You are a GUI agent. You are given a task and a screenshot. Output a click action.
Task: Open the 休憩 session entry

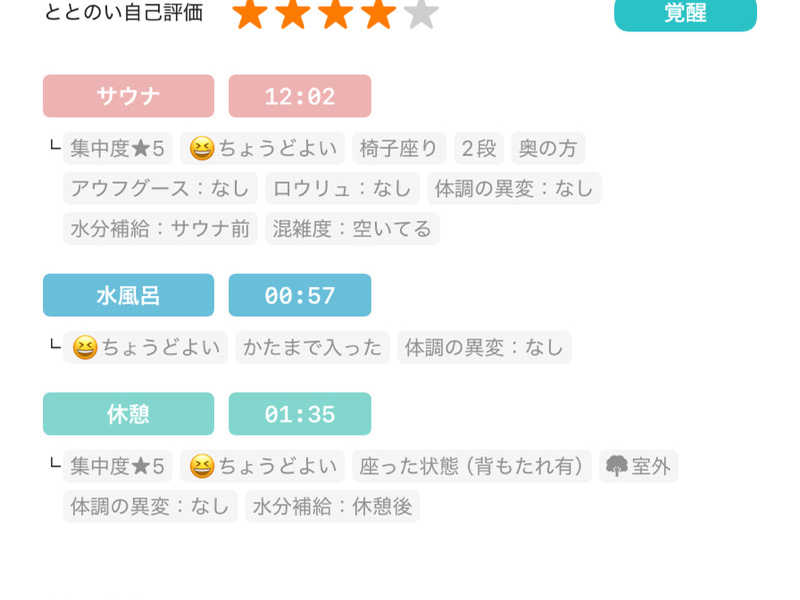click(x=128, y=414)
